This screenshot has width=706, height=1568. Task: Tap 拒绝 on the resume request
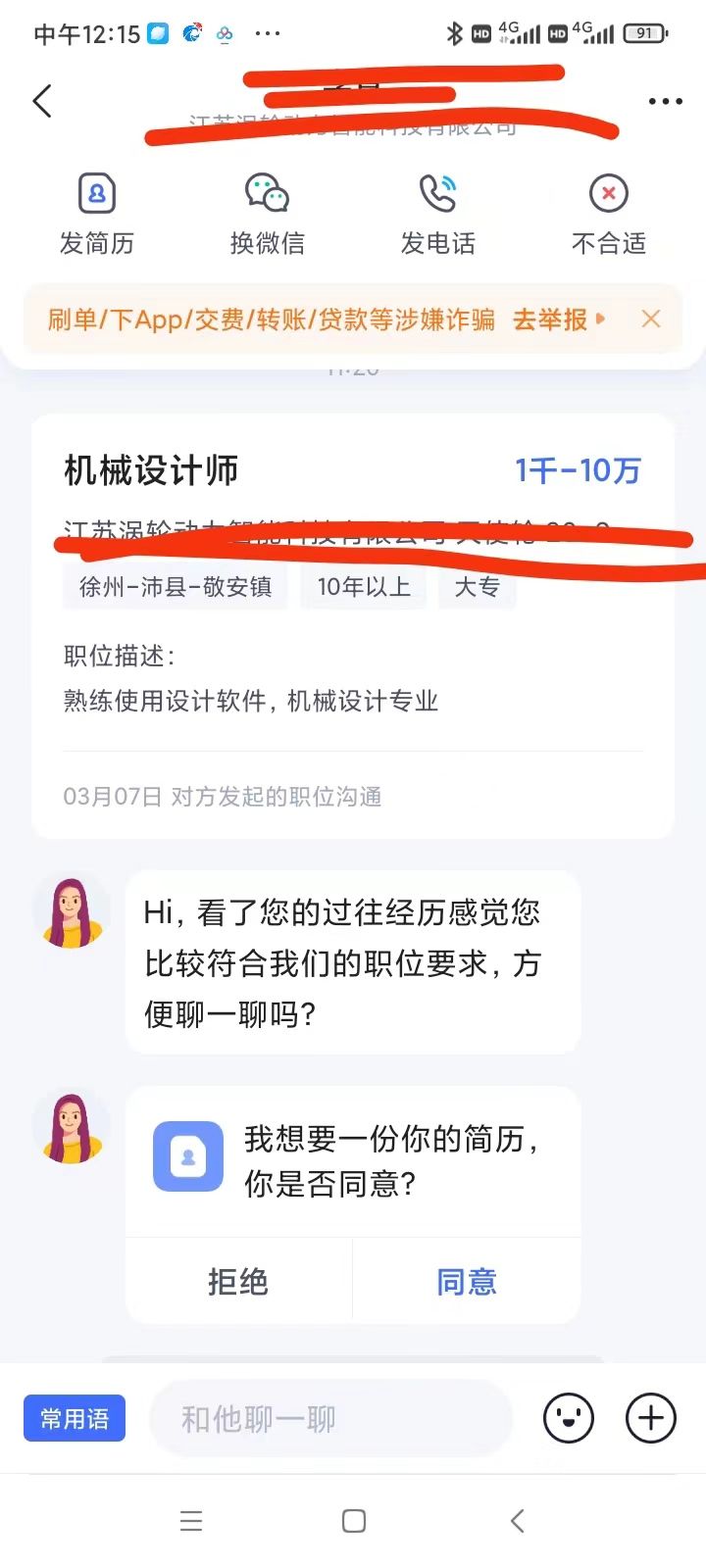tap(238, 1281)
